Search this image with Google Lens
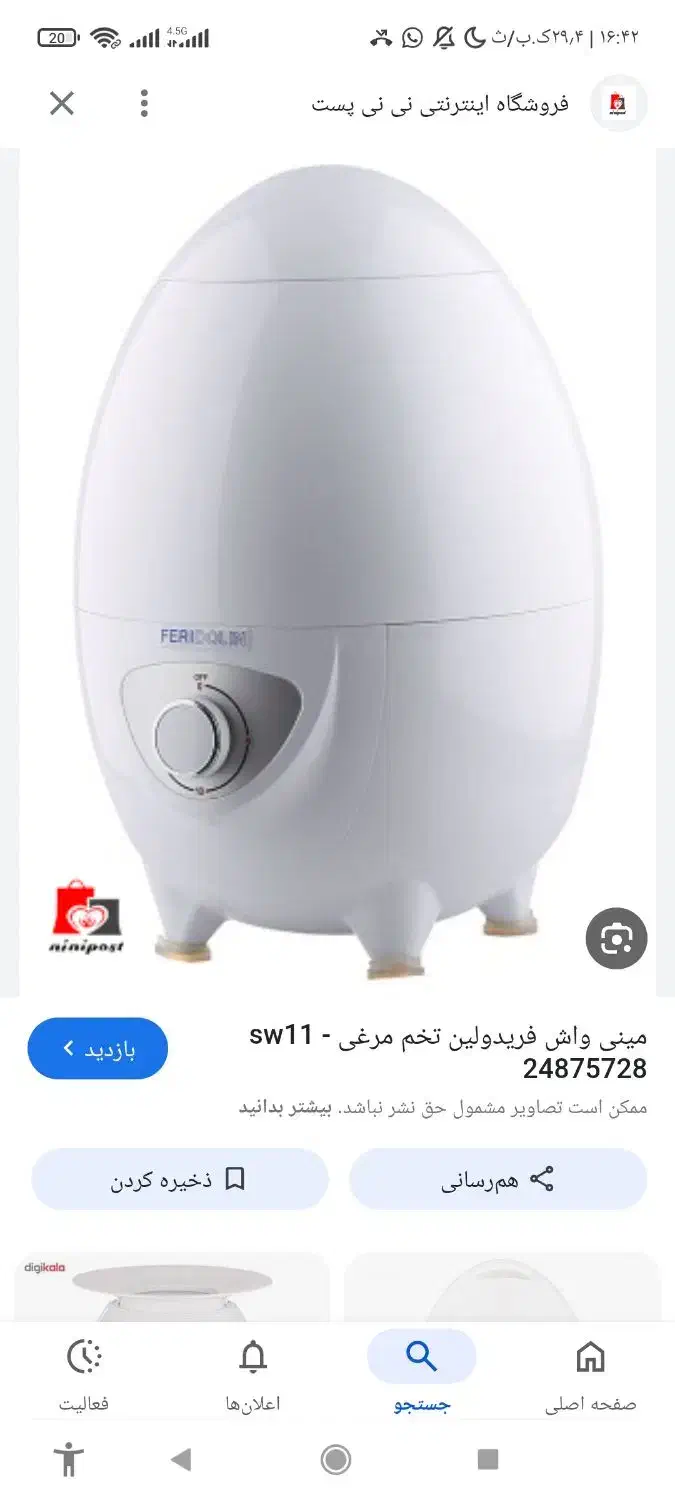The image size is (675, 1500). 616,938
